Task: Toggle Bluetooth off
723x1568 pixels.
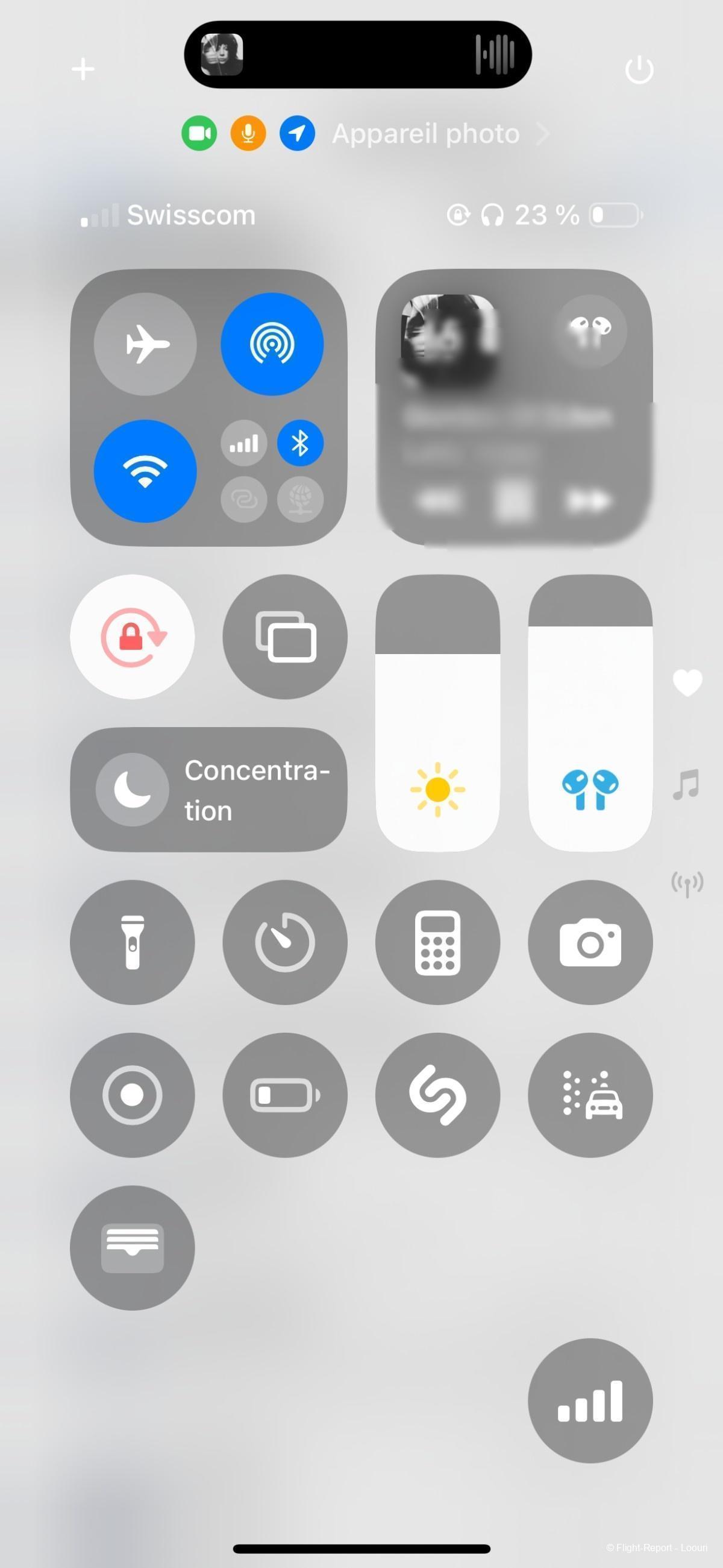Action: tap(300, 442)
